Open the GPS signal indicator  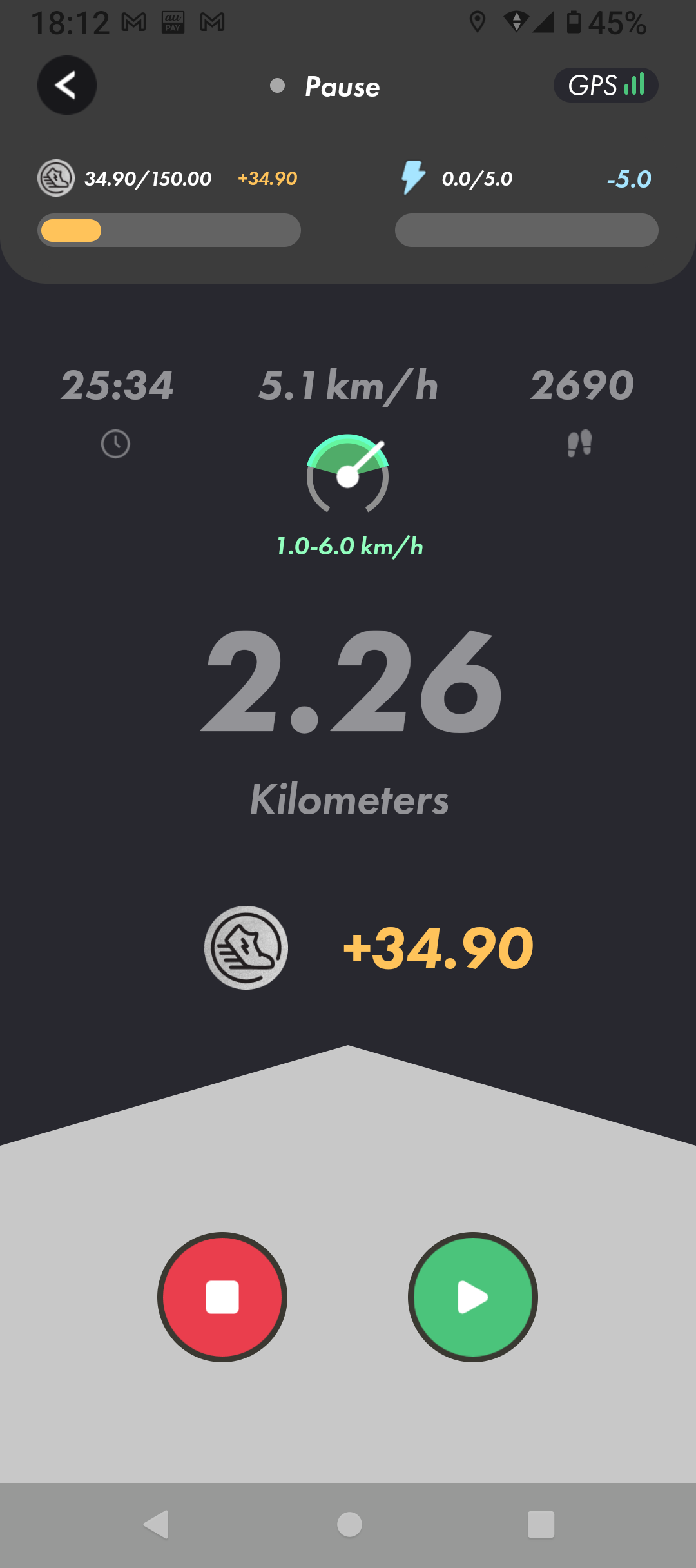606,85
